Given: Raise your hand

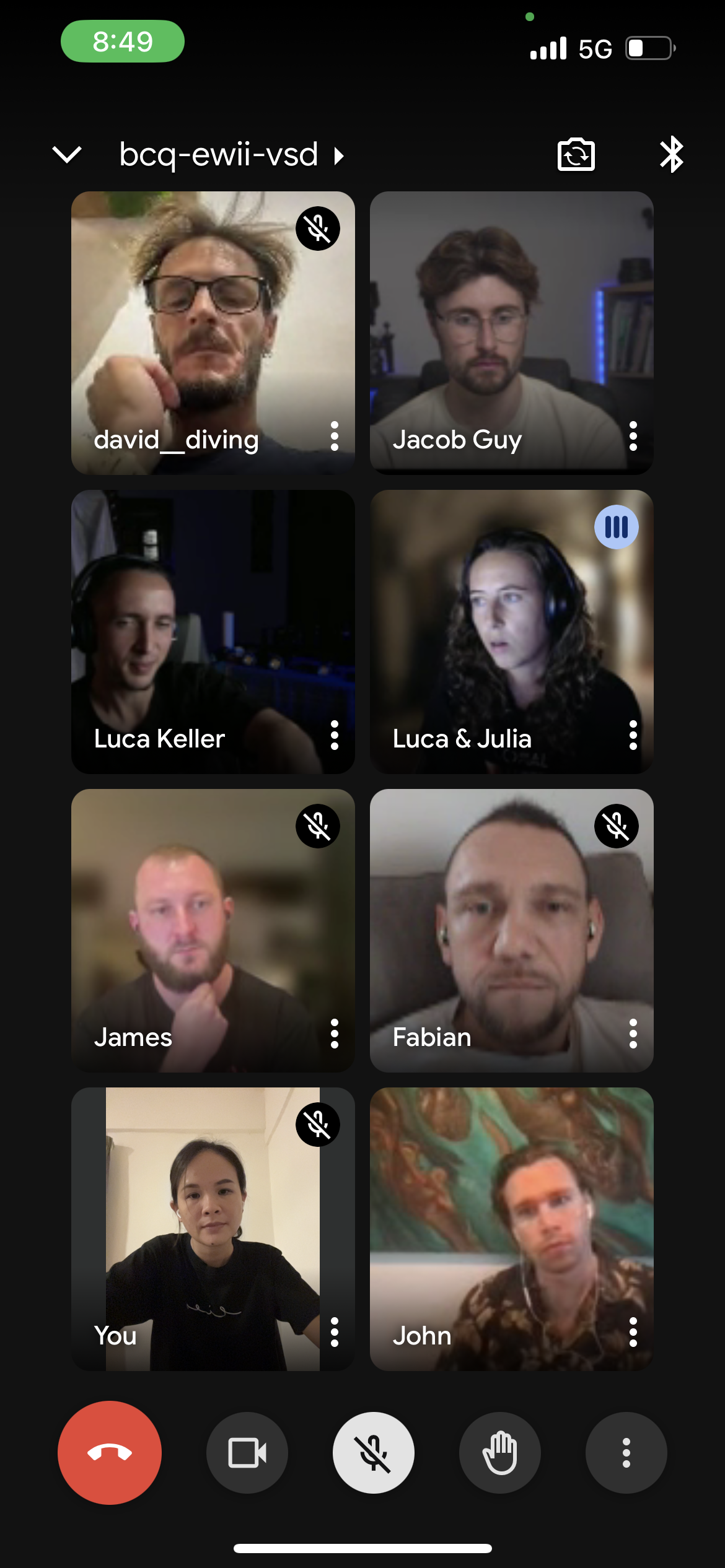Looking at the screenshot, I should [500, 1452].
